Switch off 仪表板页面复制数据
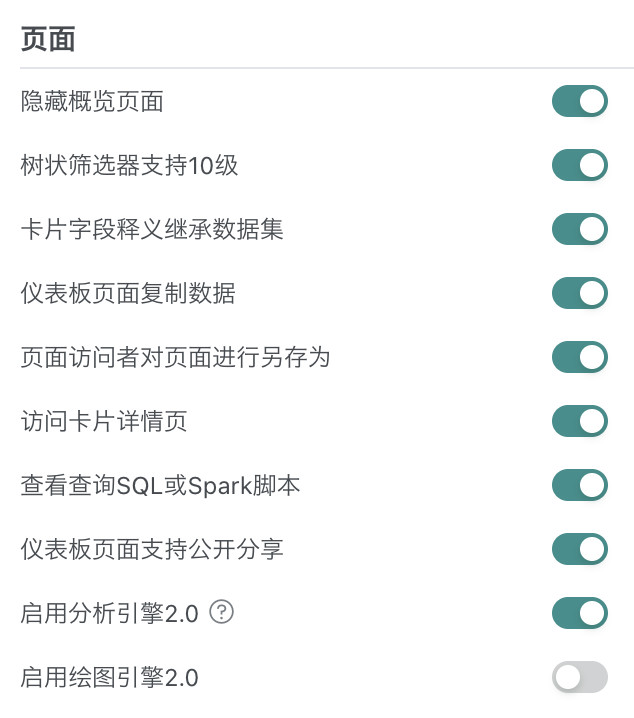Viewport: 634px width, 718px height. (580, 293)
